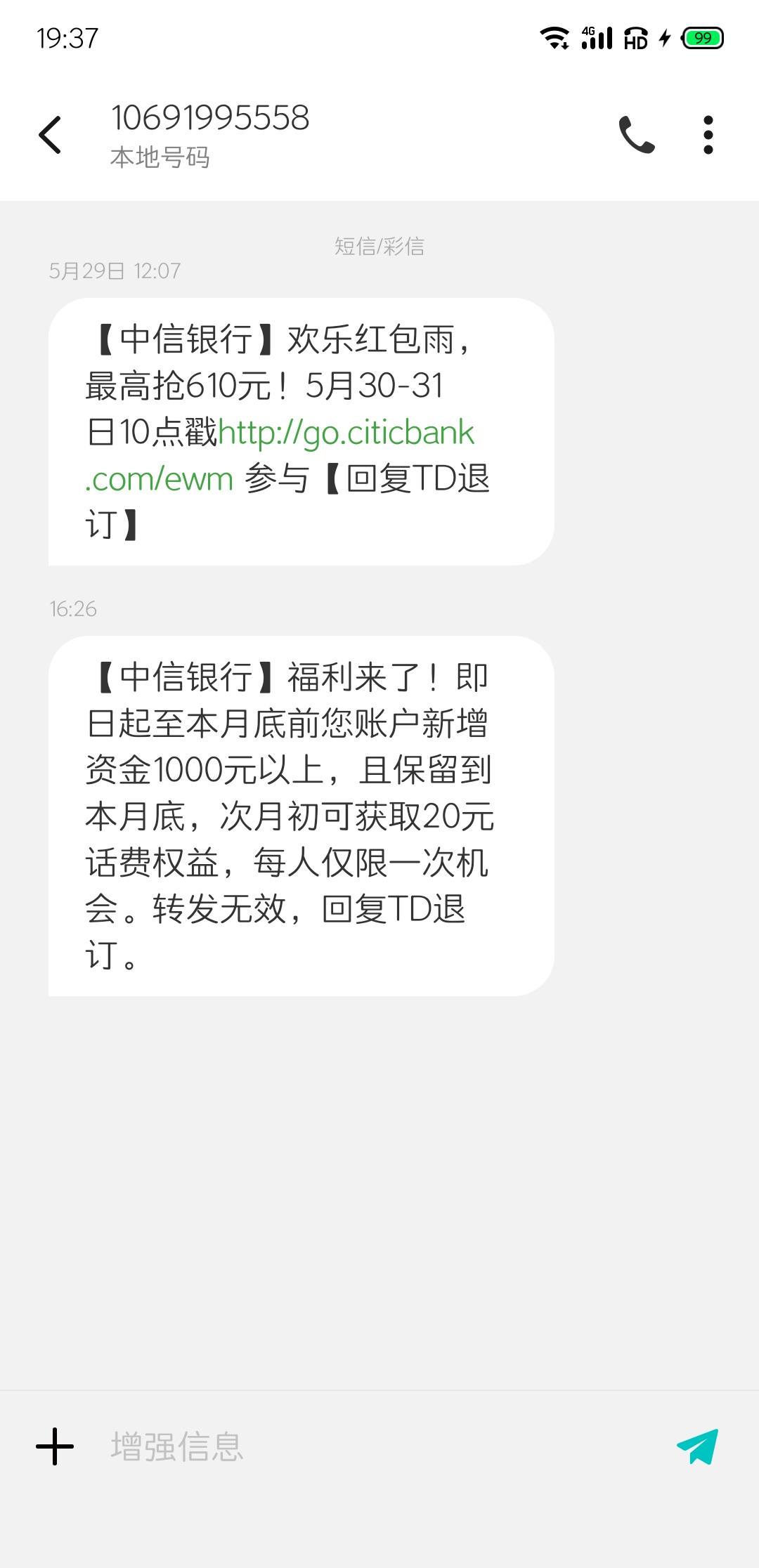Image resolution: width=759 pixels, height=1568 pixels.
Task: Send the message with paper plane icon
Action: [x=698, y=1446]
